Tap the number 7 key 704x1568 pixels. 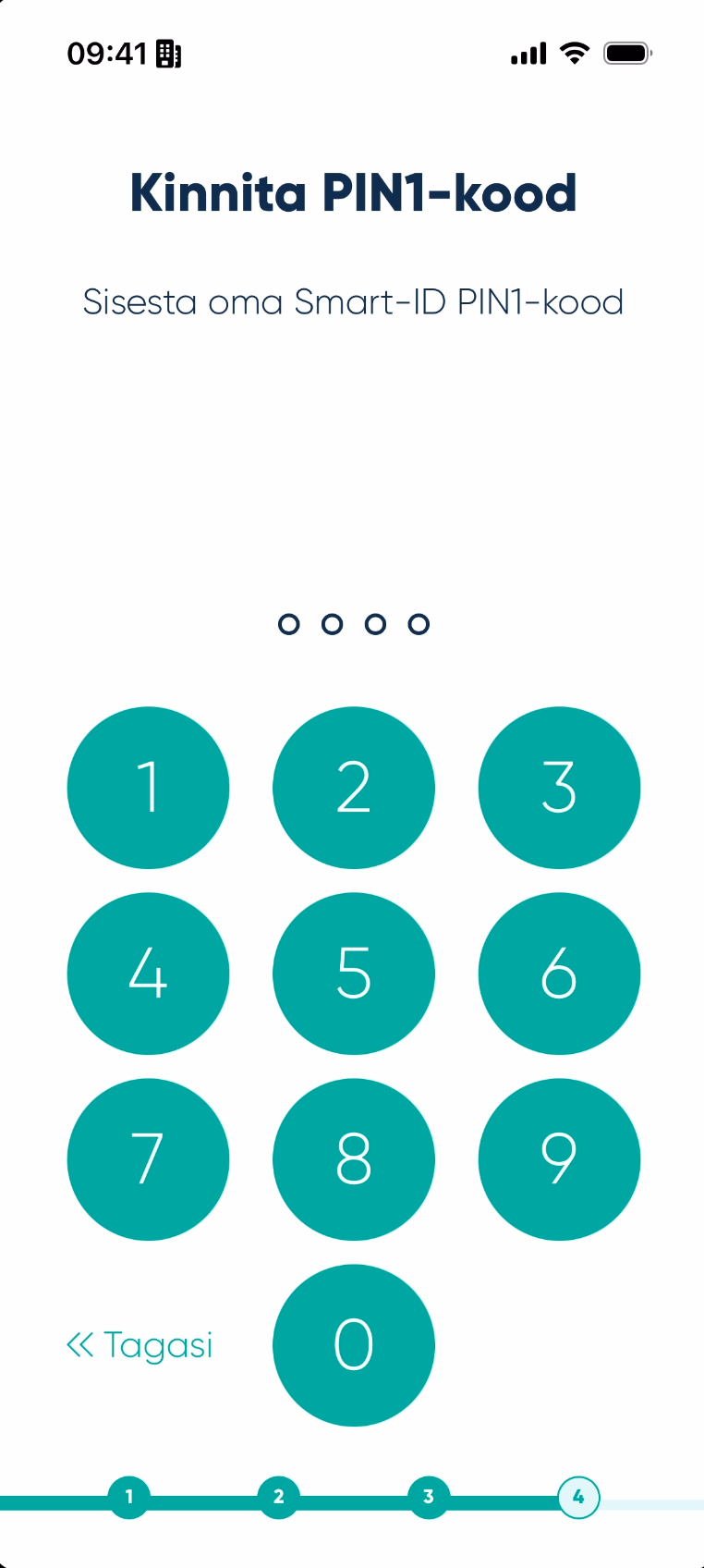pos(148,1159)
